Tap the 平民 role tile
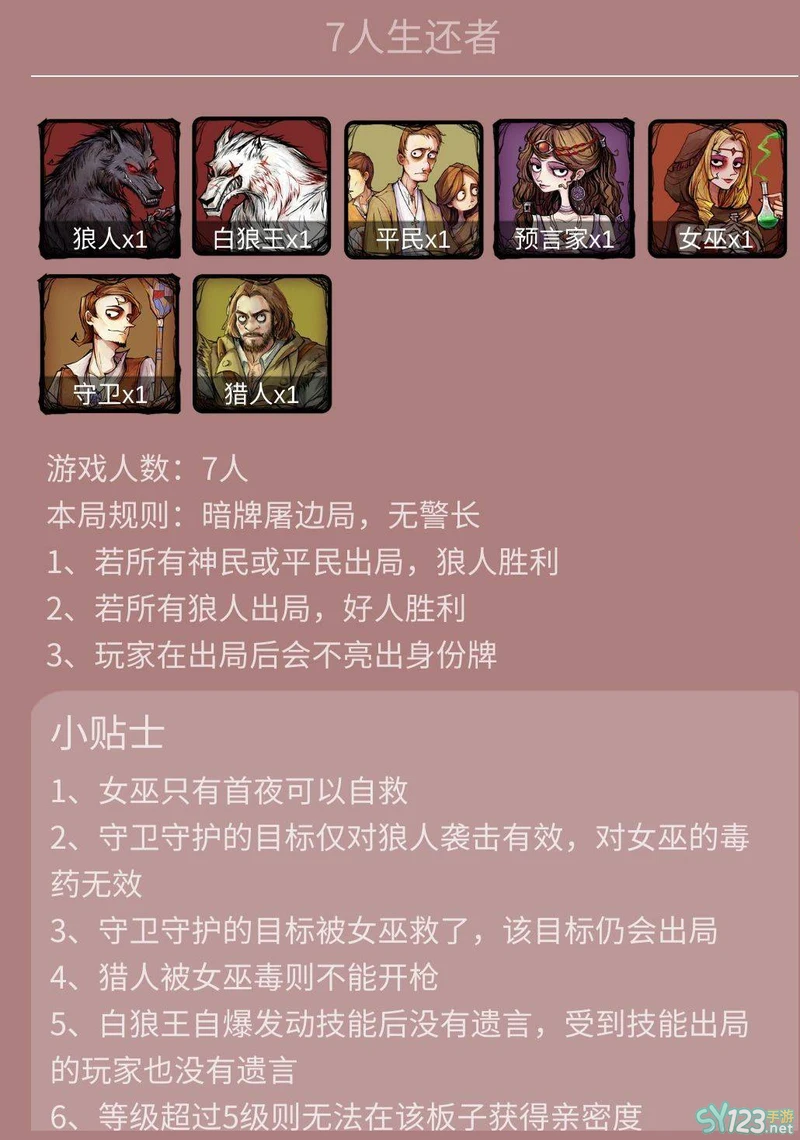The width and height of the screenshot is (800, 1140). pyautogui.click(x=413, y=188)
